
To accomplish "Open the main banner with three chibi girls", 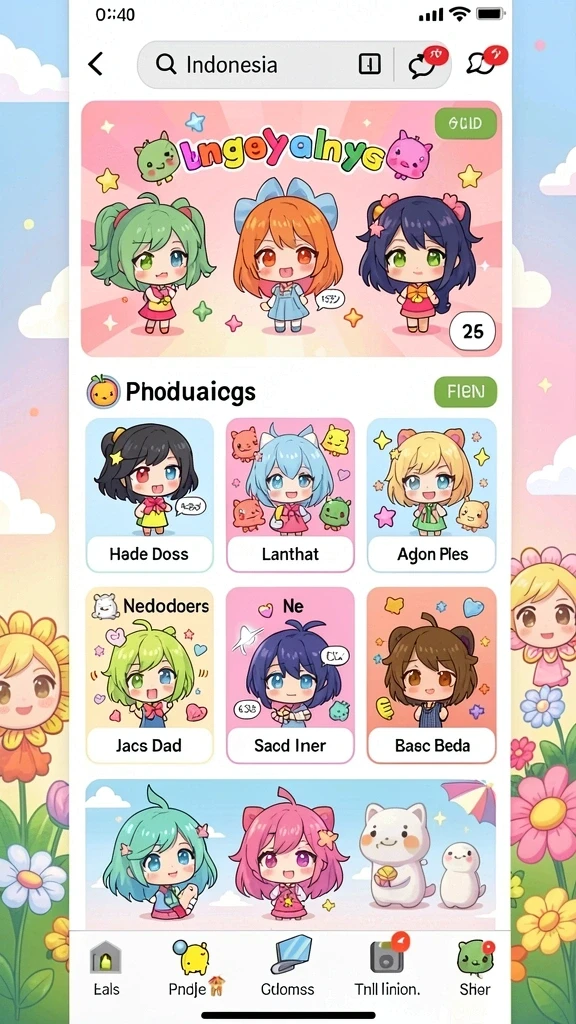I will point(291,228).
